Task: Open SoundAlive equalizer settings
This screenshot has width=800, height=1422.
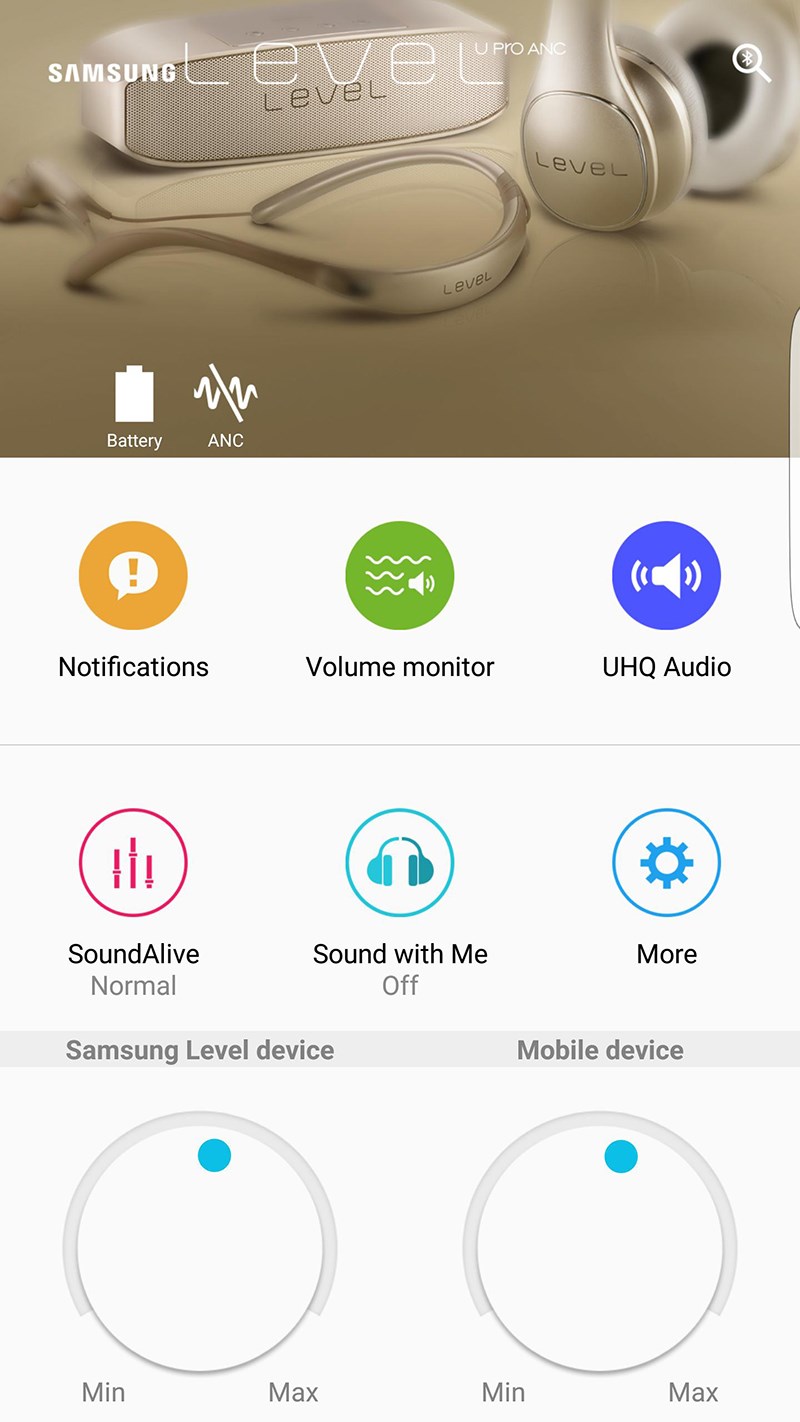Action: (x=133, y=862)
